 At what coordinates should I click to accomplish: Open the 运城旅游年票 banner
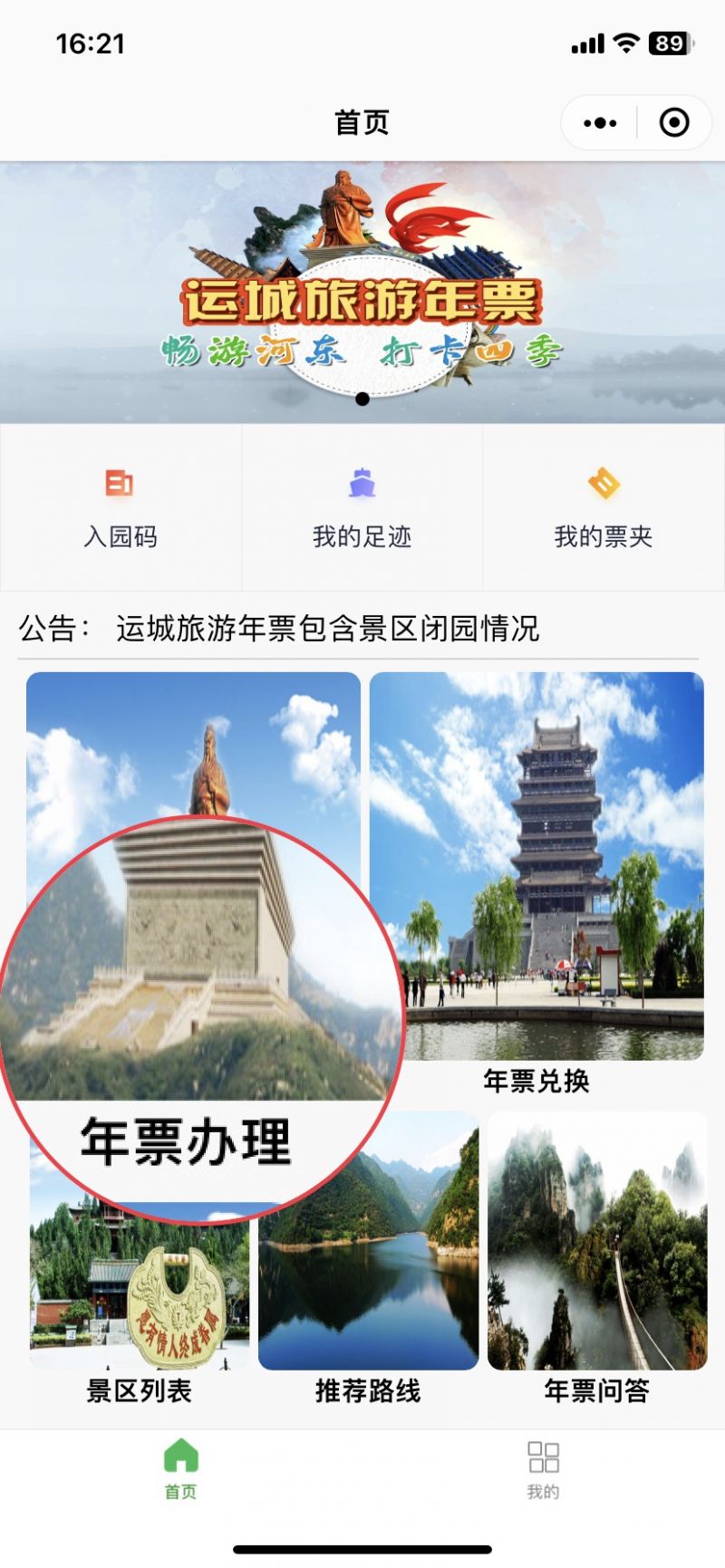362,292
